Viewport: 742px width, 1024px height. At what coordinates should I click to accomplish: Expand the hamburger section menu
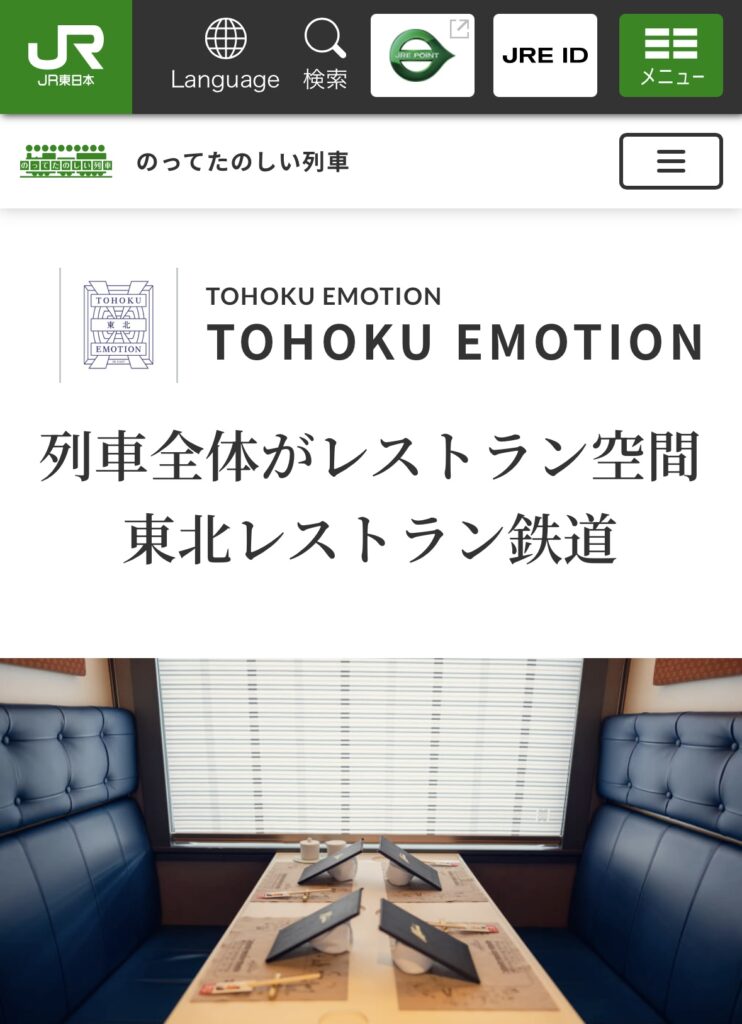coord(670,162)
